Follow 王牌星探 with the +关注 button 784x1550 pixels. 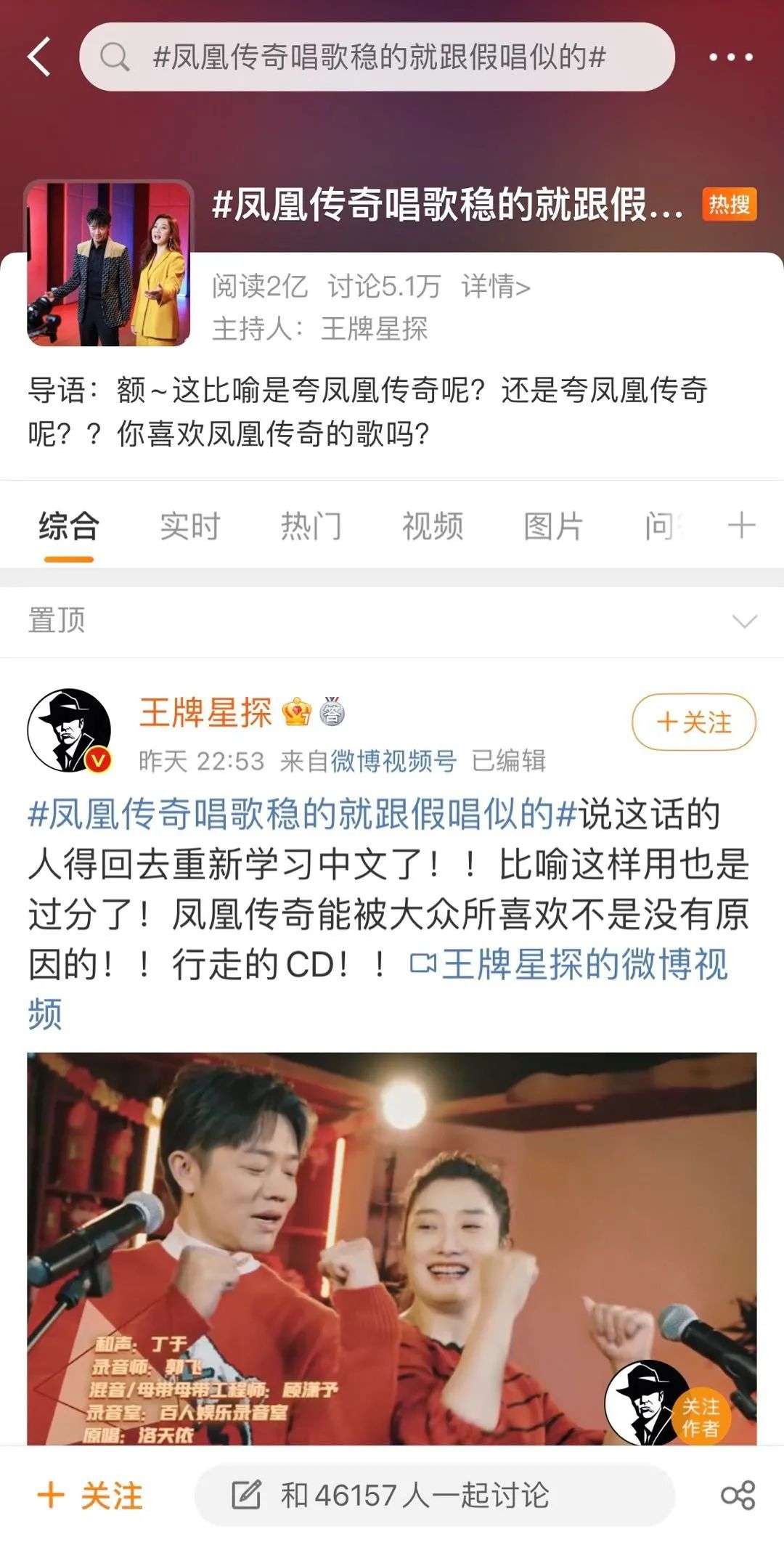(693, 722)
